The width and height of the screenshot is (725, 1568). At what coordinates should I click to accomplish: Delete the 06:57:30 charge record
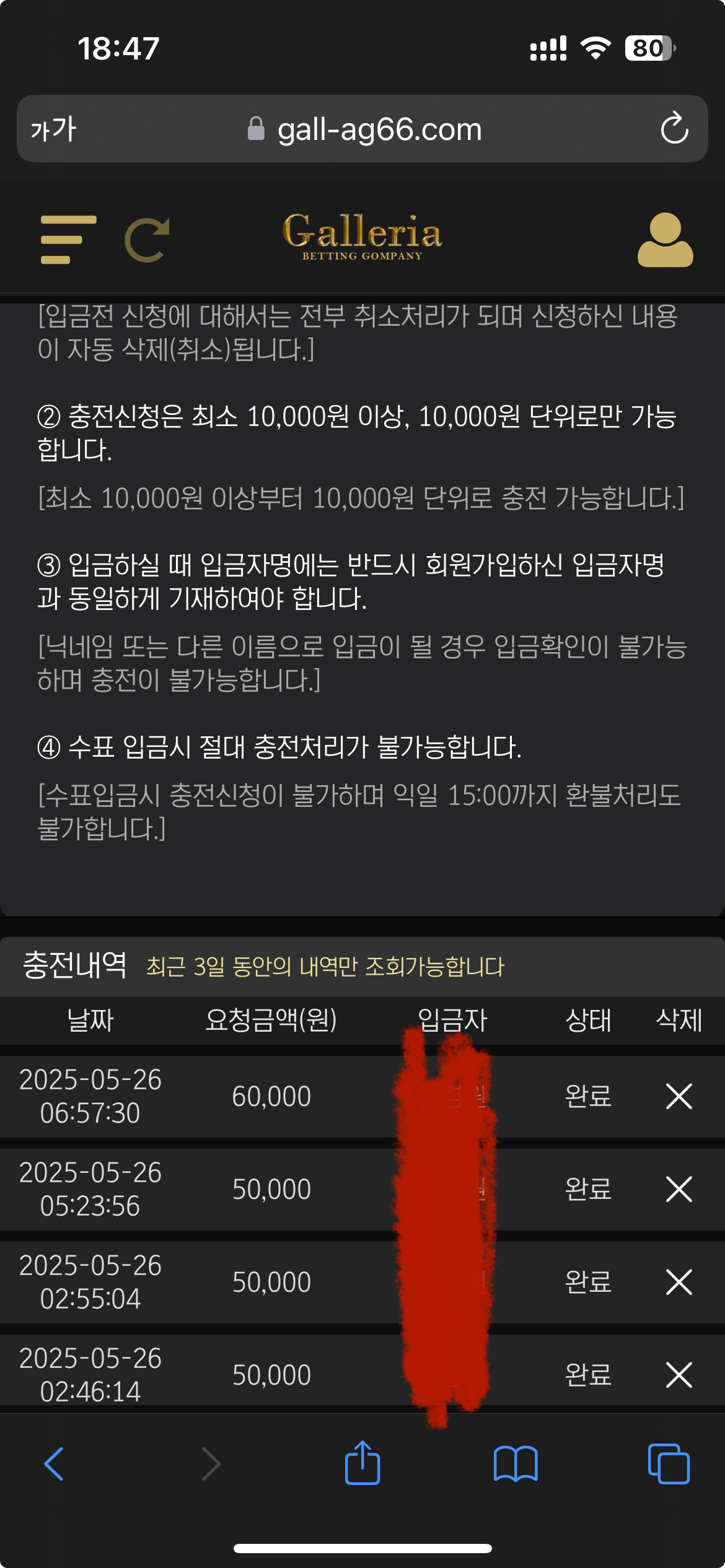679,1096
